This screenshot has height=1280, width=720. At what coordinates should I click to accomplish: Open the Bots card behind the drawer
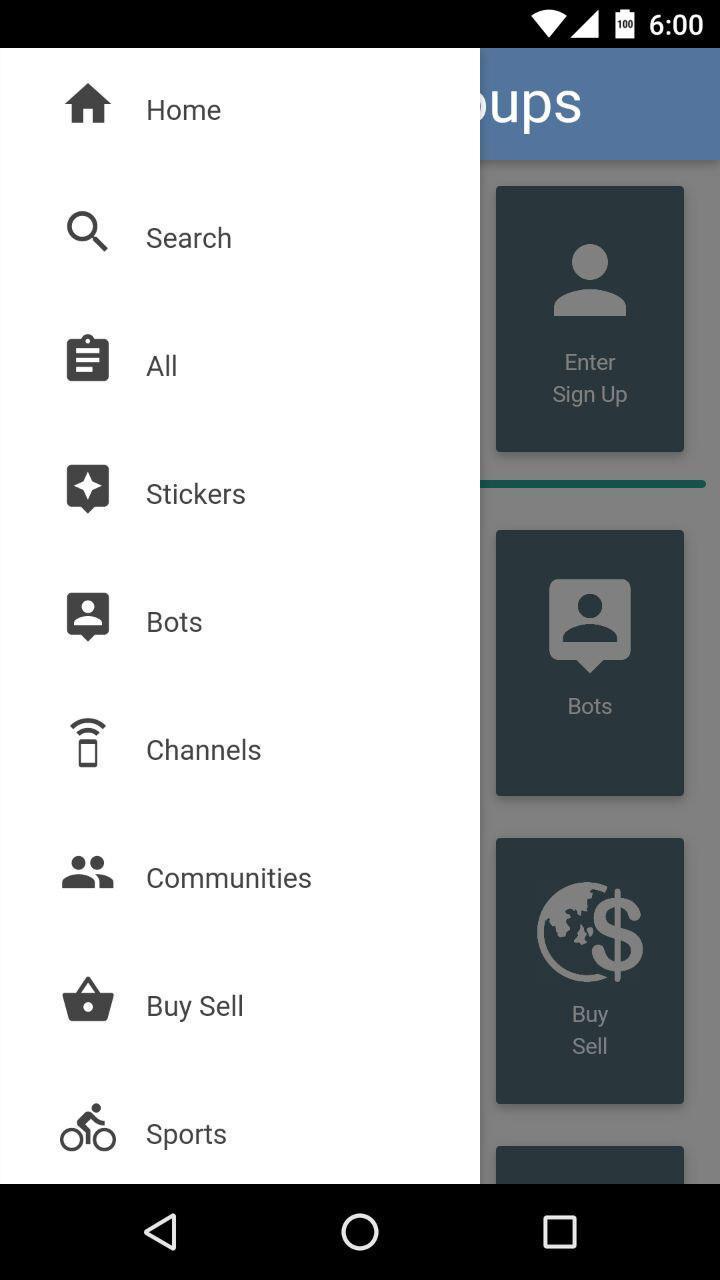click(x=590, y=663)
